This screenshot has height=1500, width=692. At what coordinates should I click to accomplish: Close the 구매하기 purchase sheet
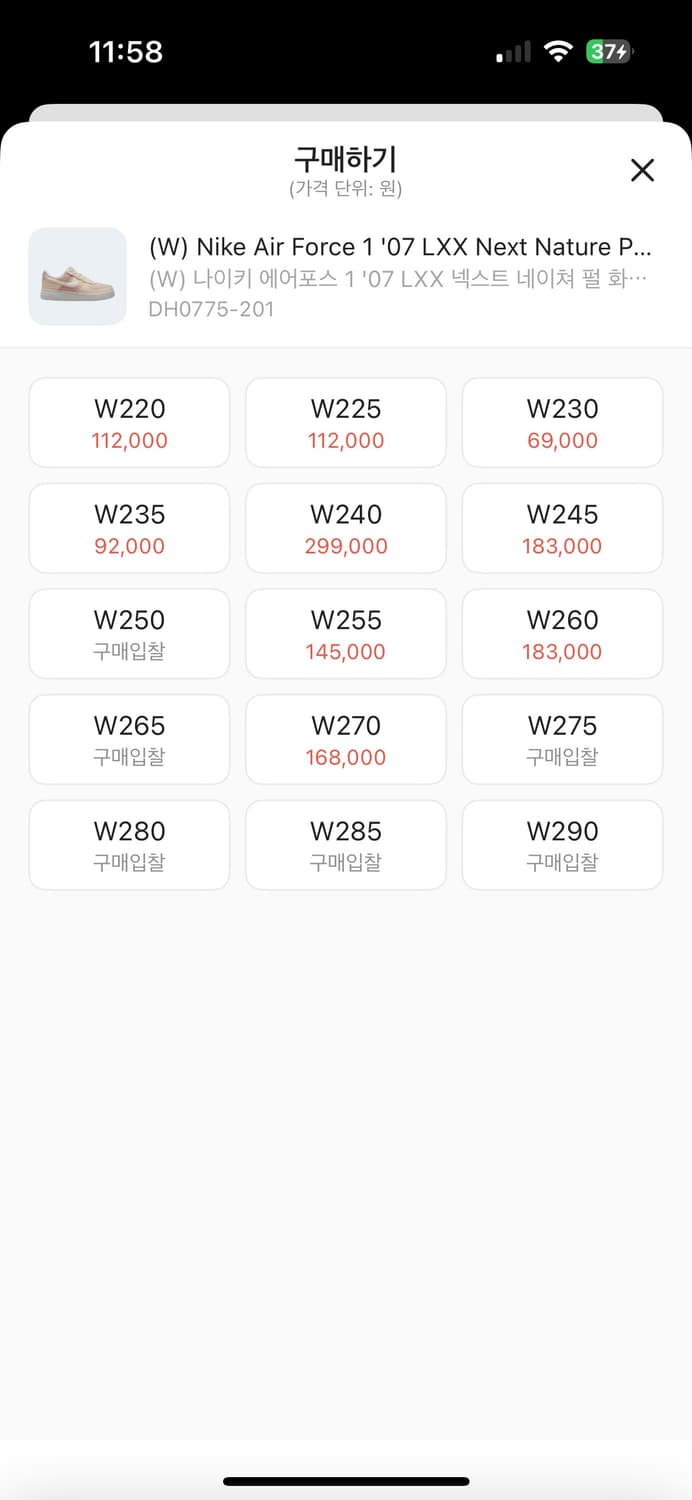click(x=642, y=170)
